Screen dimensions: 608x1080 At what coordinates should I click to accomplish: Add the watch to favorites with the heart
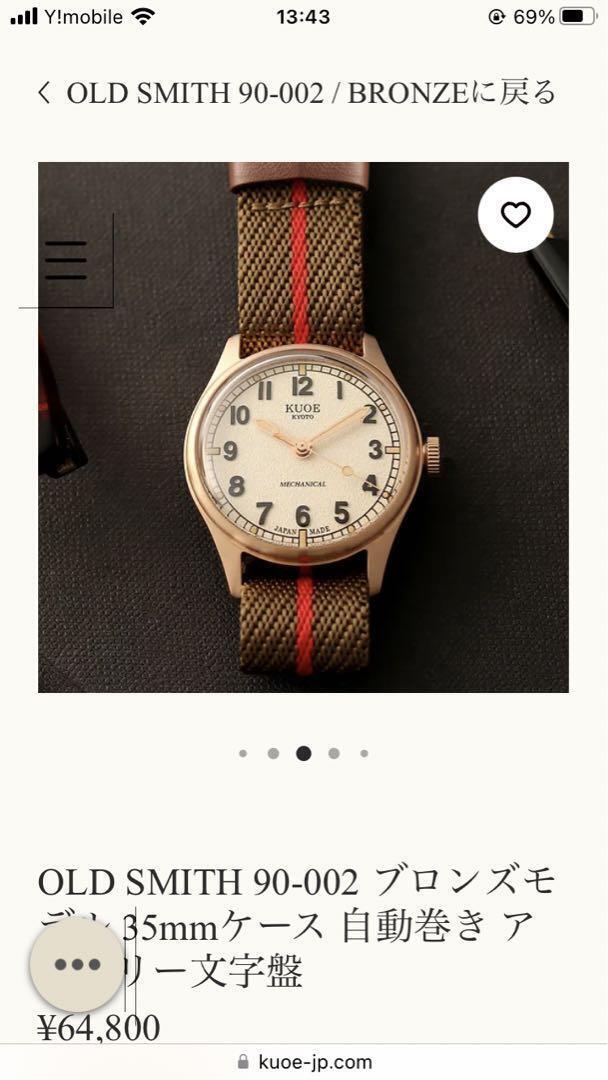515,215
